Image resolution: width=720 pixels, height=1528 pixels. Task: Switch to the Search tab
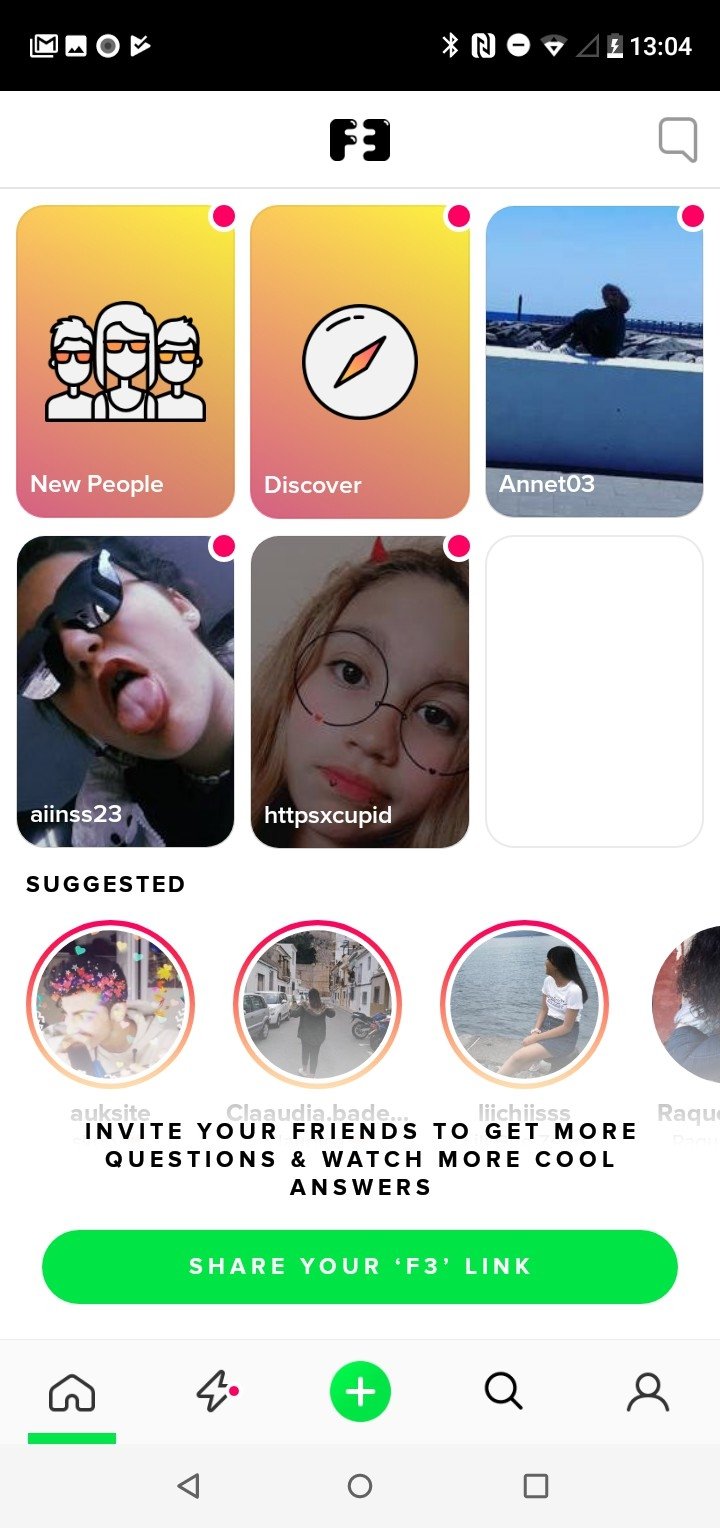tap(504, 1392)
